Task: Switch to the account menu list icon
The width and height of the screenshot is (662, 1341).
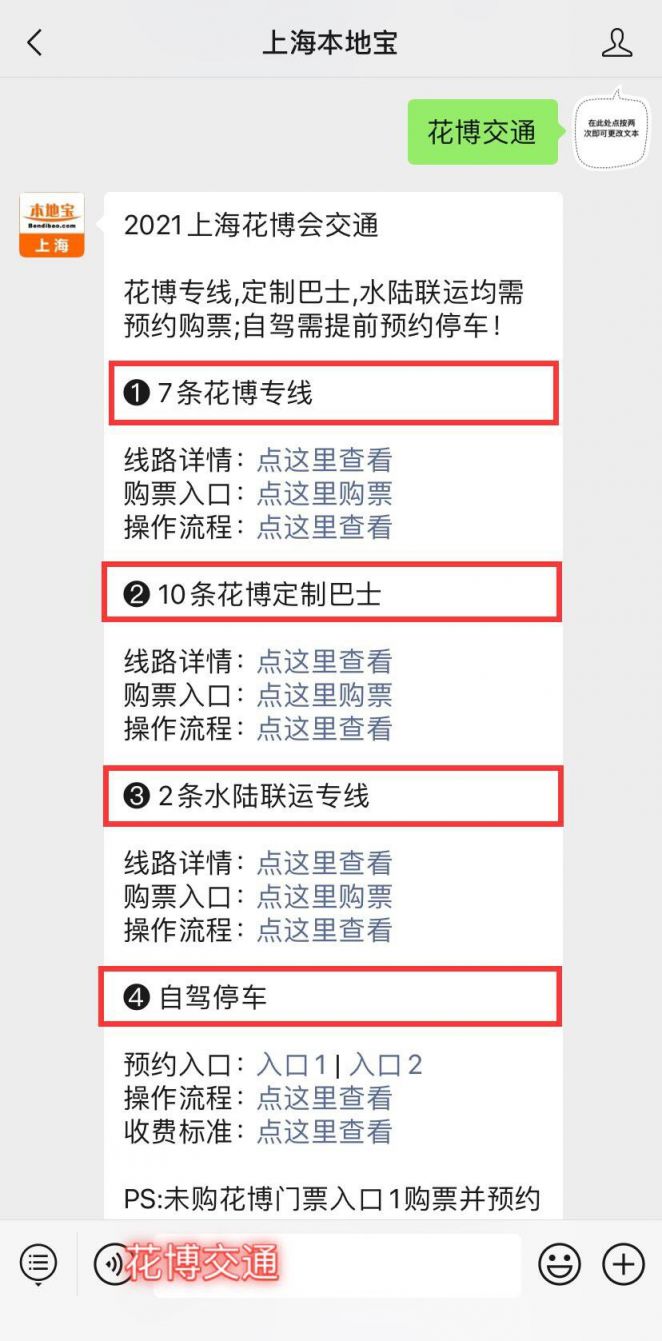Action: [x=38, y=1264]
